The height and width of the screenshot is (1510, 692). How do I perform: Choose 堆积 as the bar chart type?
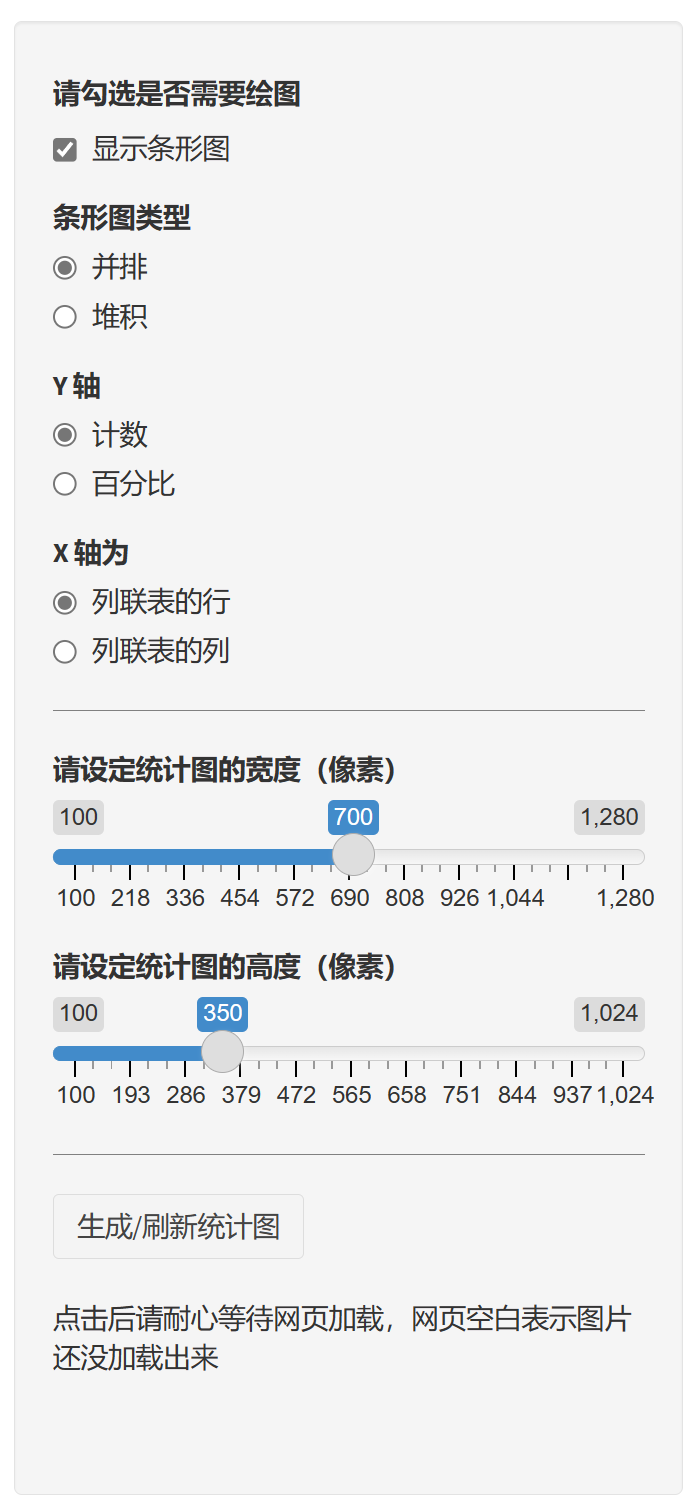[65, 317]
